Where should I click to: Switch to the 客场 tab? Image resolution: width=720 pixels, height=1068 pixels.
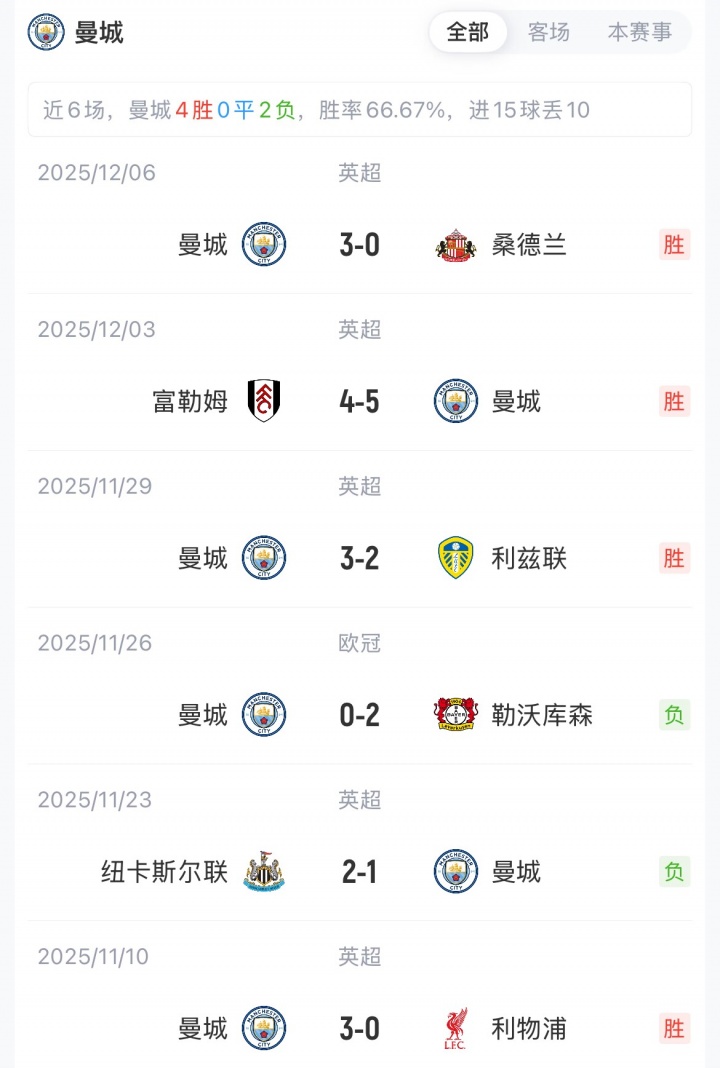pyautogui.click(x=549, y=32)
